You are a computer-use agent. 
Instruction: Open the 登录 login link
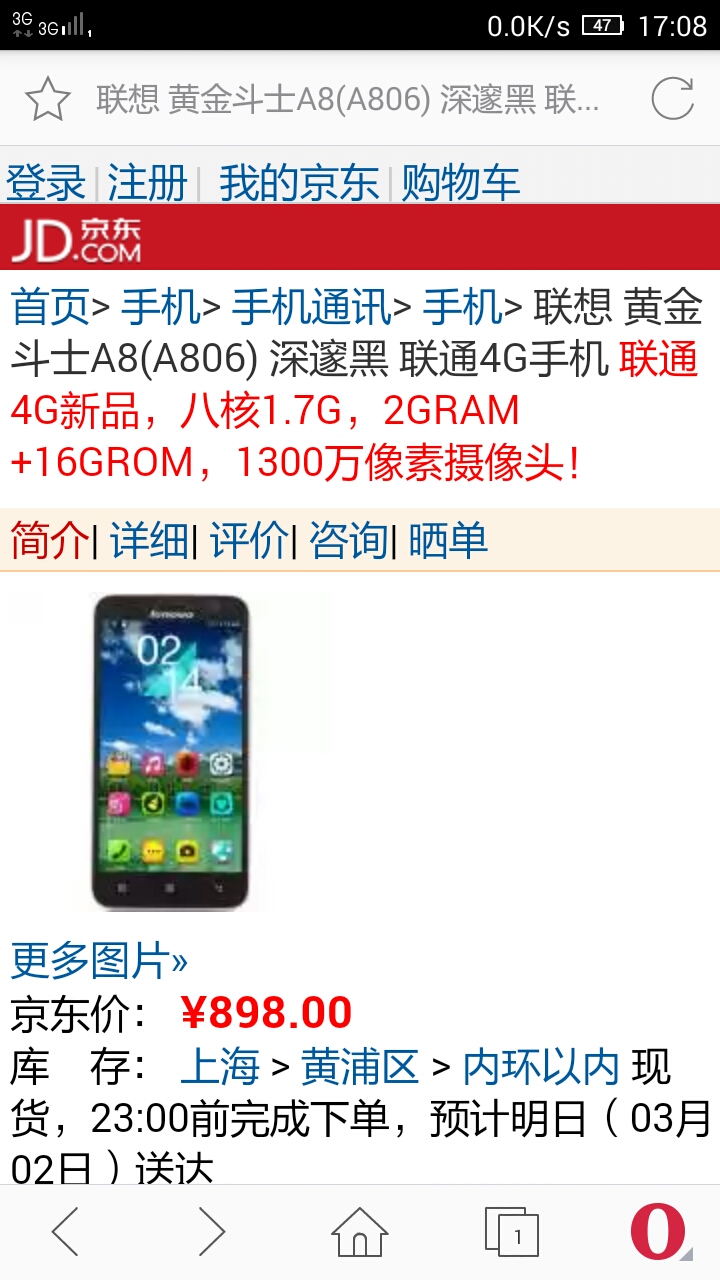coord(46,184)
